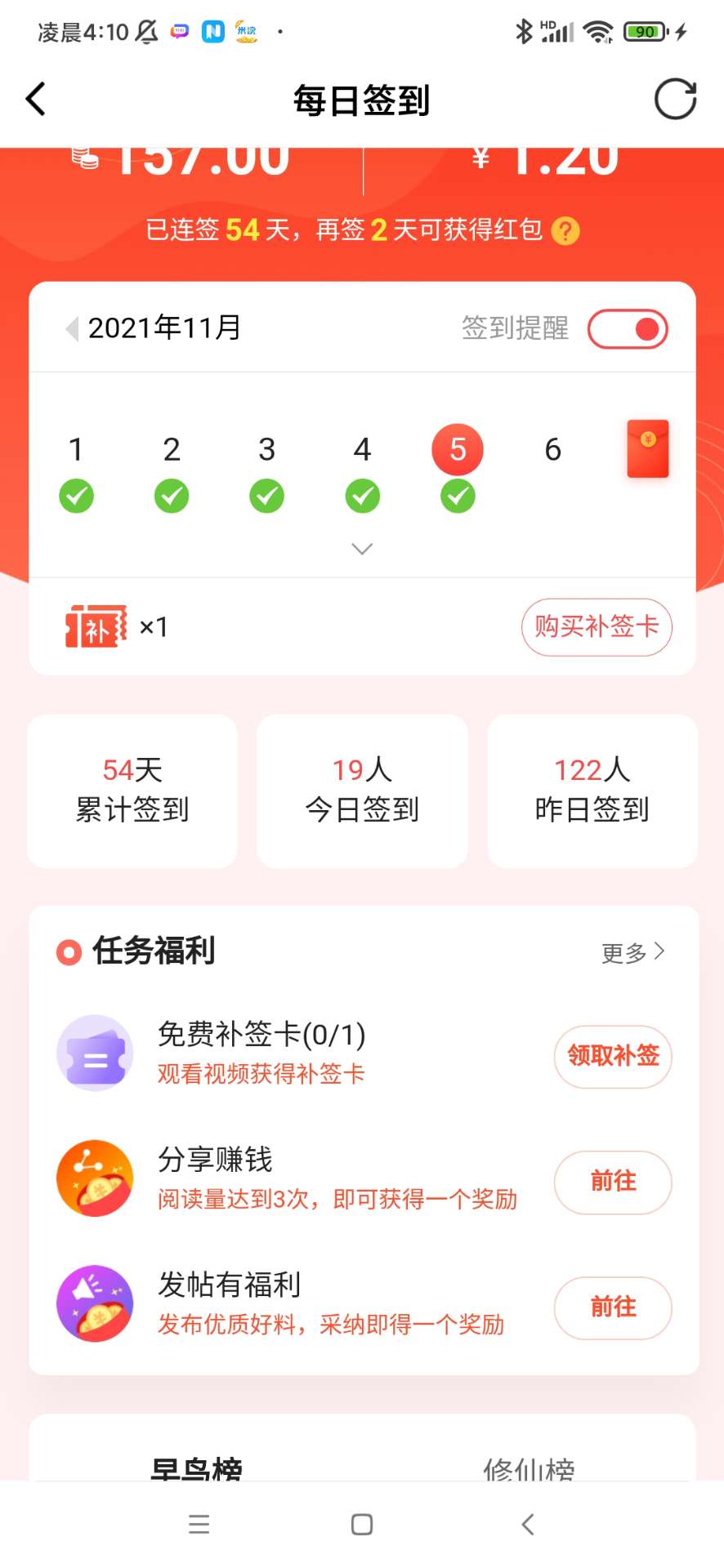Viewport: 724px width, 1568px height.
Task: Go to system home screen
Action: (x=362, y=1524)
